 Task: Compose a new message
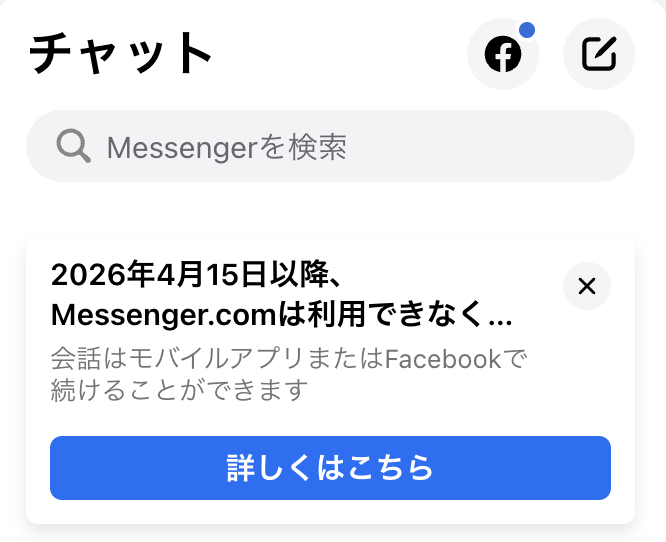(x=599, y=54)
